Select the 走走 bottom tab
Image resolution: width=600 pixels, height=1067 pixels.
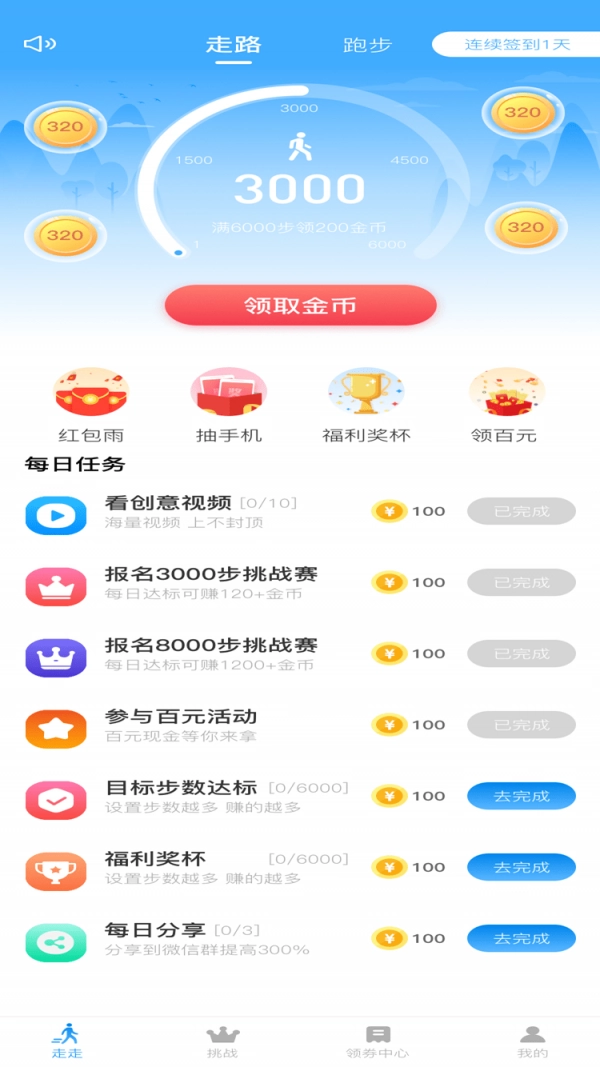click(x=67, y=1041)
